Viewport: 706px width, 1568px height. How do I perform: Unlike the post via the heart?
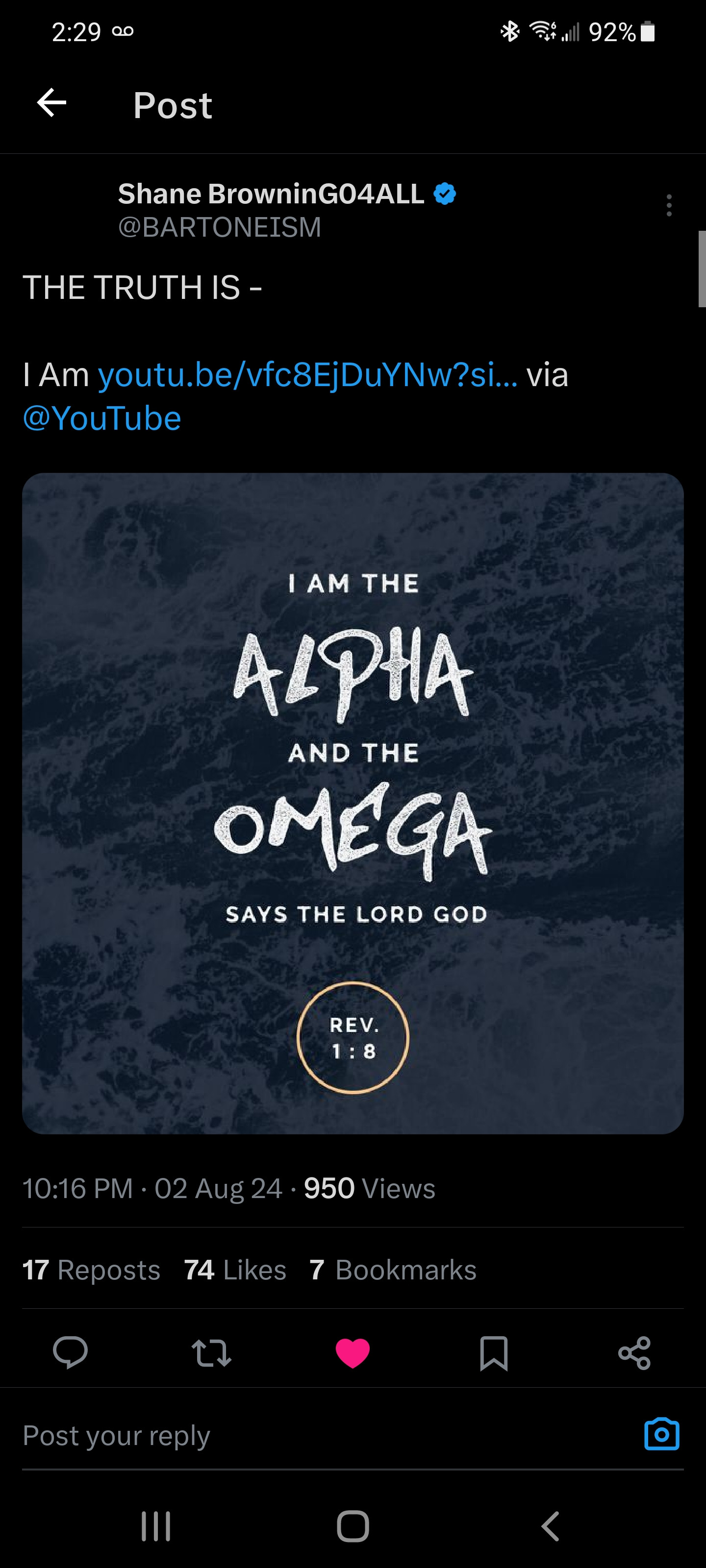(x=353, y=1353)
